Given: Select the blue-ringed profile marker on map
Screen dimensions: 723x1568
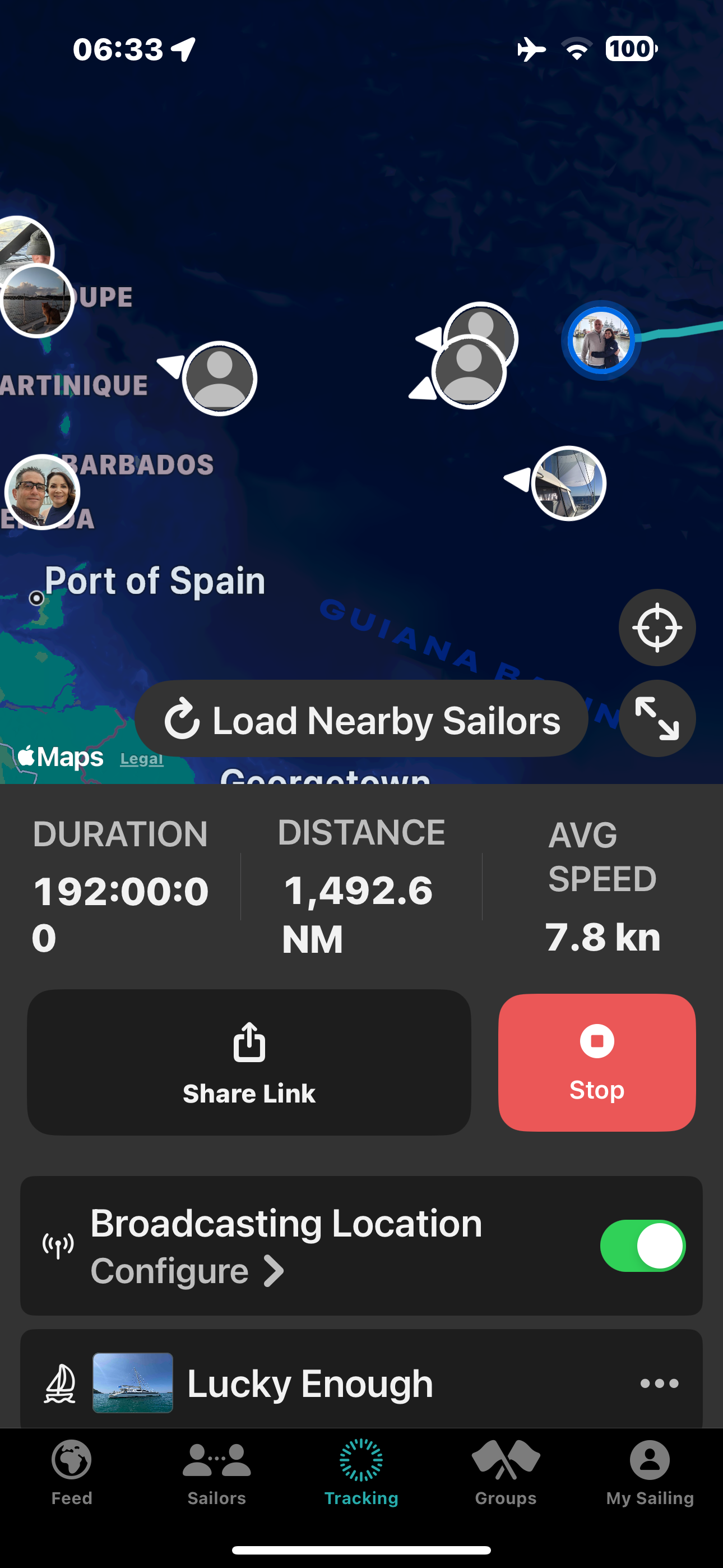Looking at the screenshot, I should [601, 340].
